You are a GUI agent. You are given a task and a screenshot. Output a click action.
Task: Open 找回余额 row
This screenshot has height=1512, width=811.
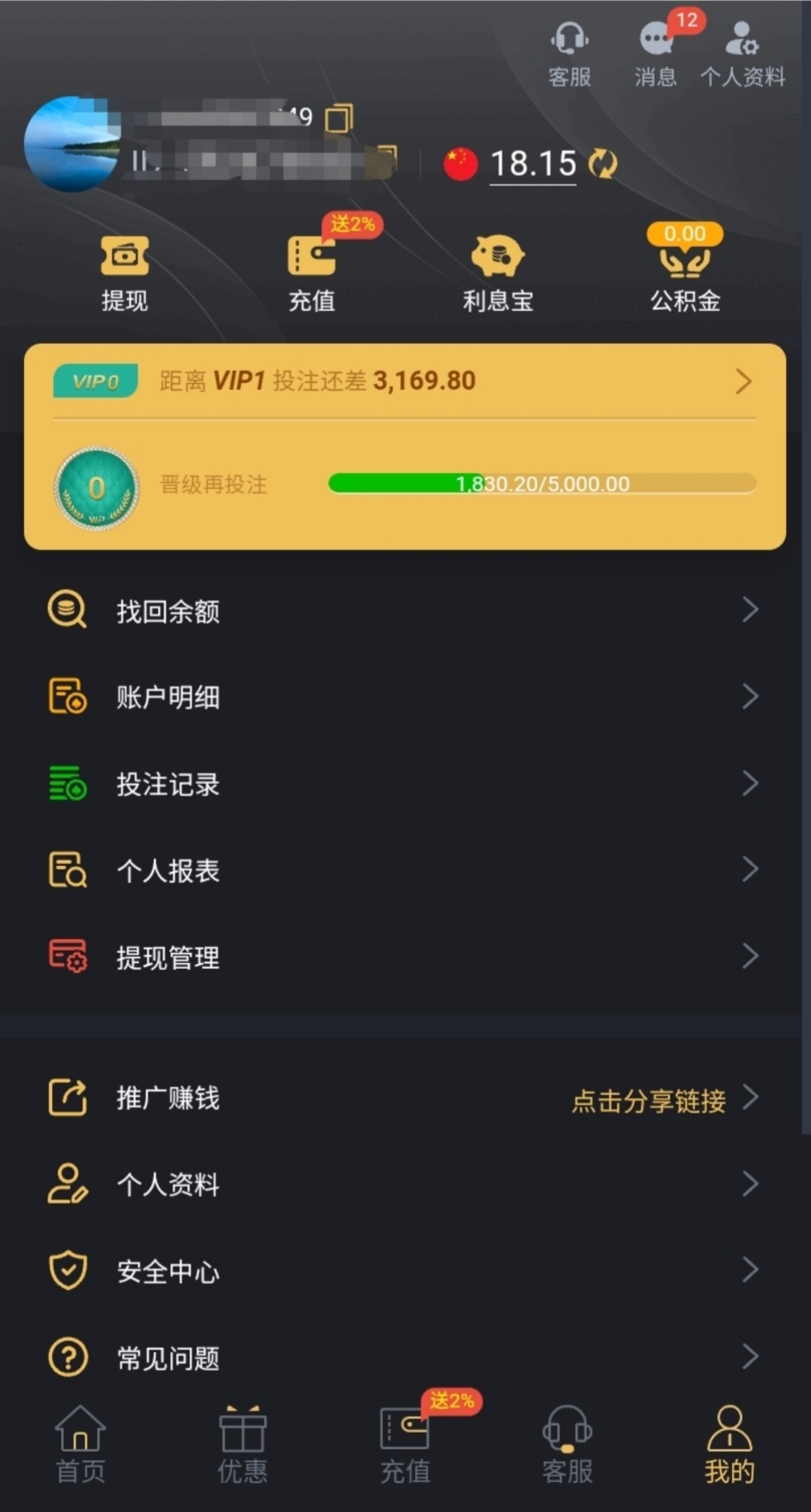pyautogui.click(x=405, y=610)
